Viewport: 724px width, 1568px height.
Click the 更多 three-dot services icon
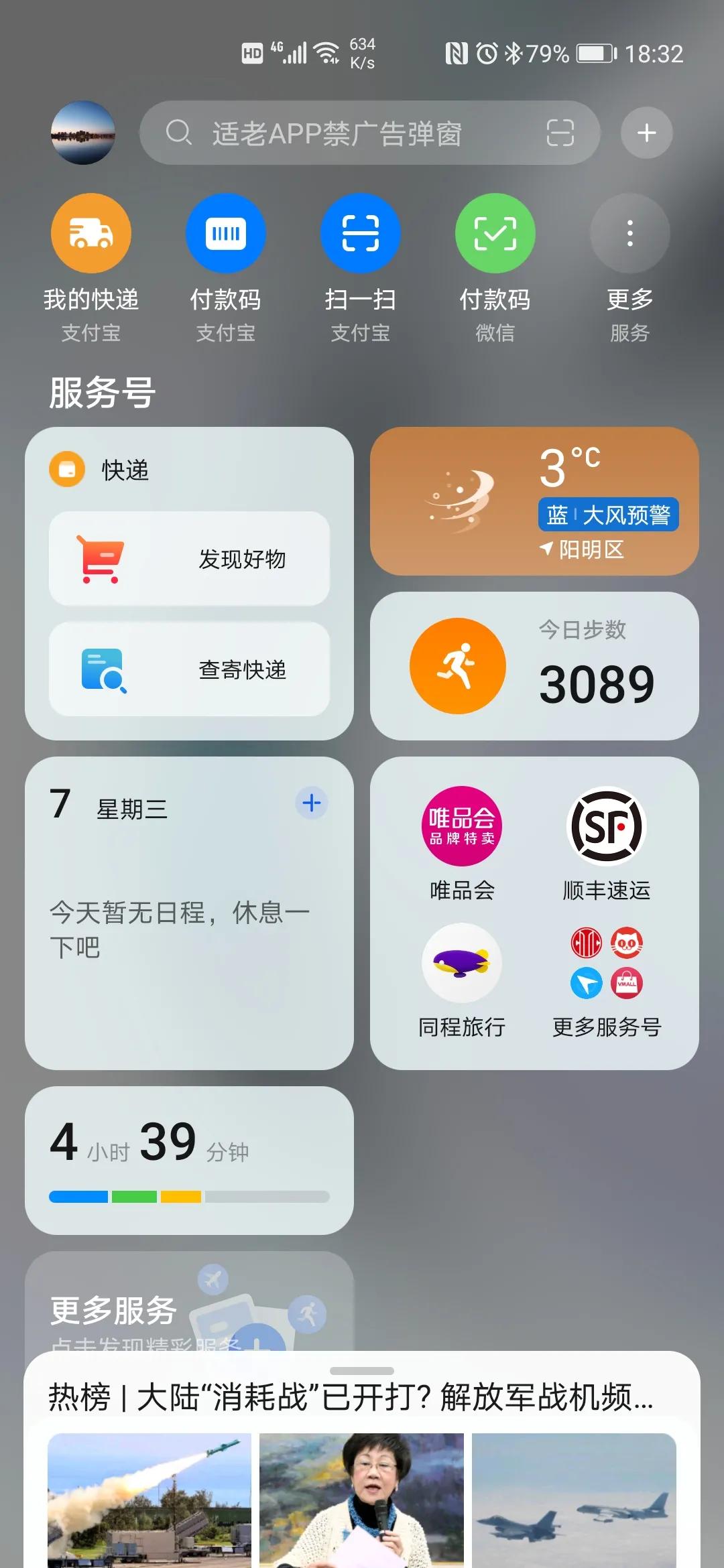coord(628,233)
